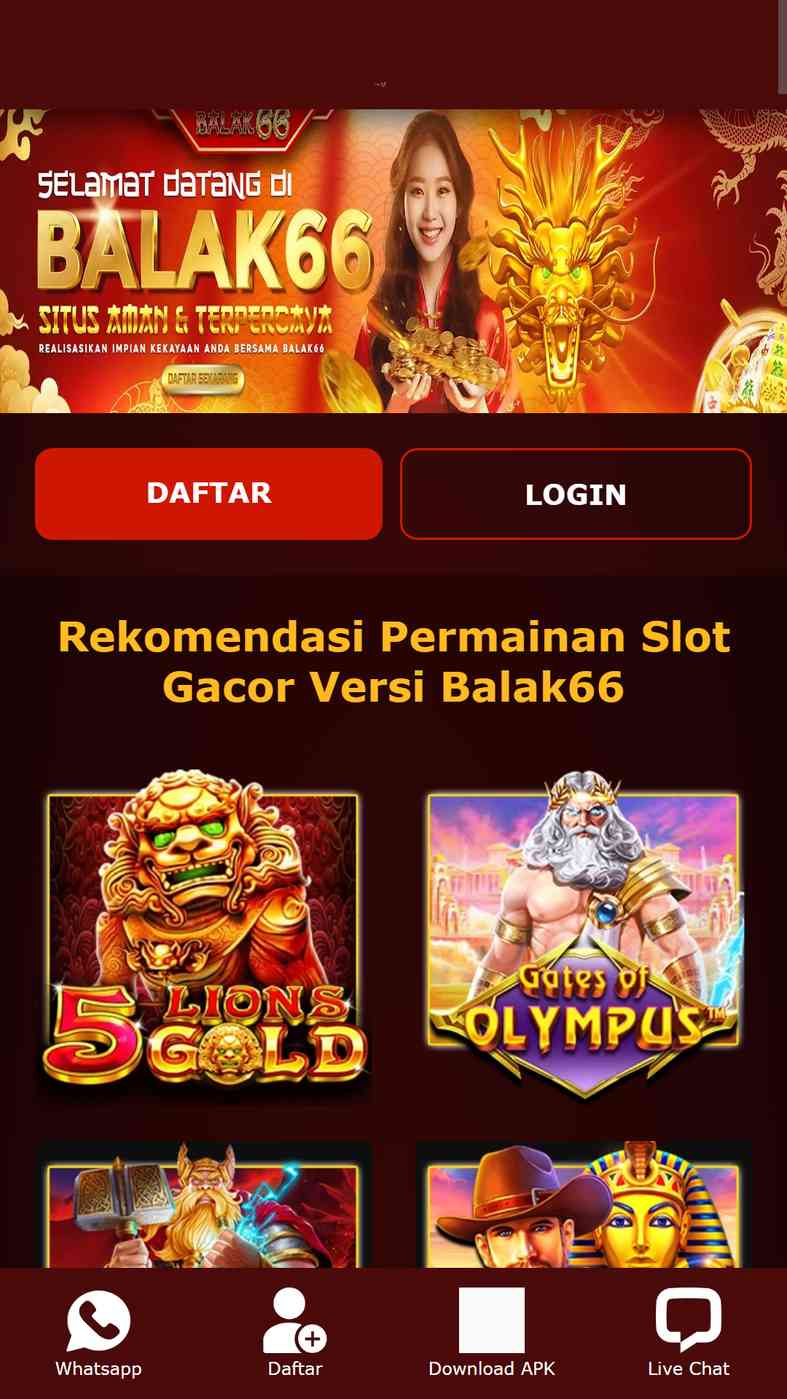The width and height of the screenshot is (787, 1399).
Task: Choose Daftar in the bottom bar
Action: tap(295, 1333)
